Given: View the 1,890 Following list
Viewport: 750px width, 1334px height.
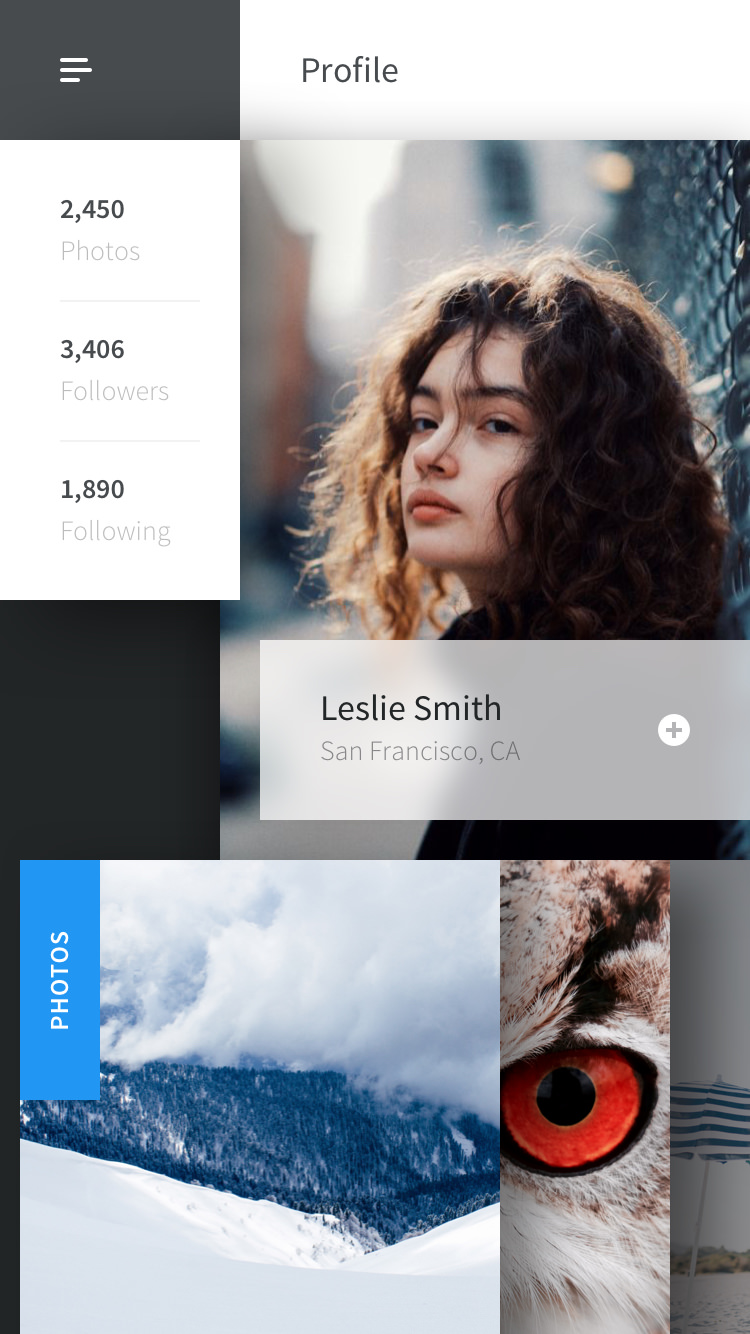Looking at the screenshot, I should [114, 510].
